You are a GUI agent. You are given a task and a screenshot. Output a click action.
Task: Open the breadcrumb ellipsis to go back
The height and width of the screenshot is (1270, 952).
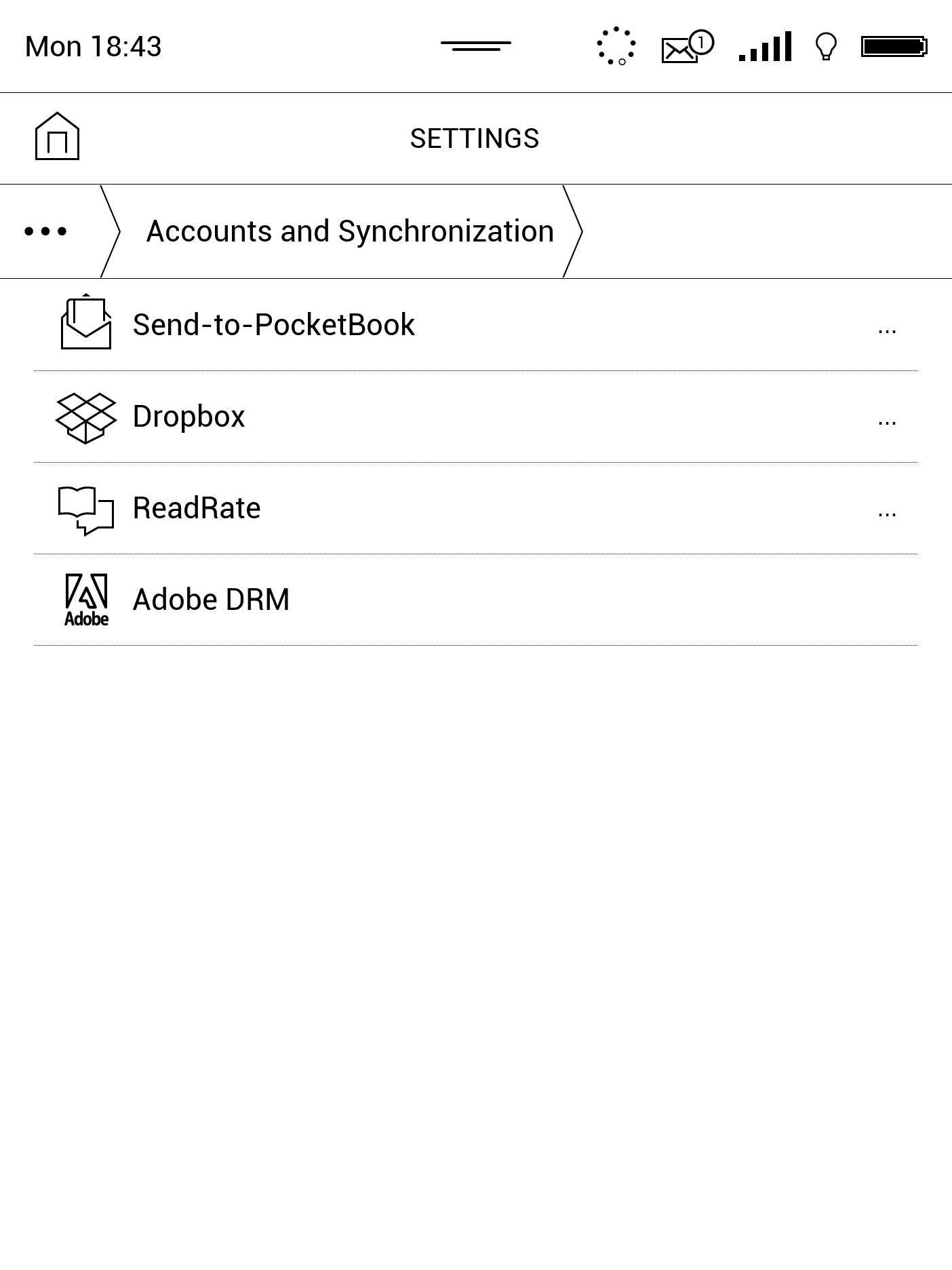(x=45, y=231)
